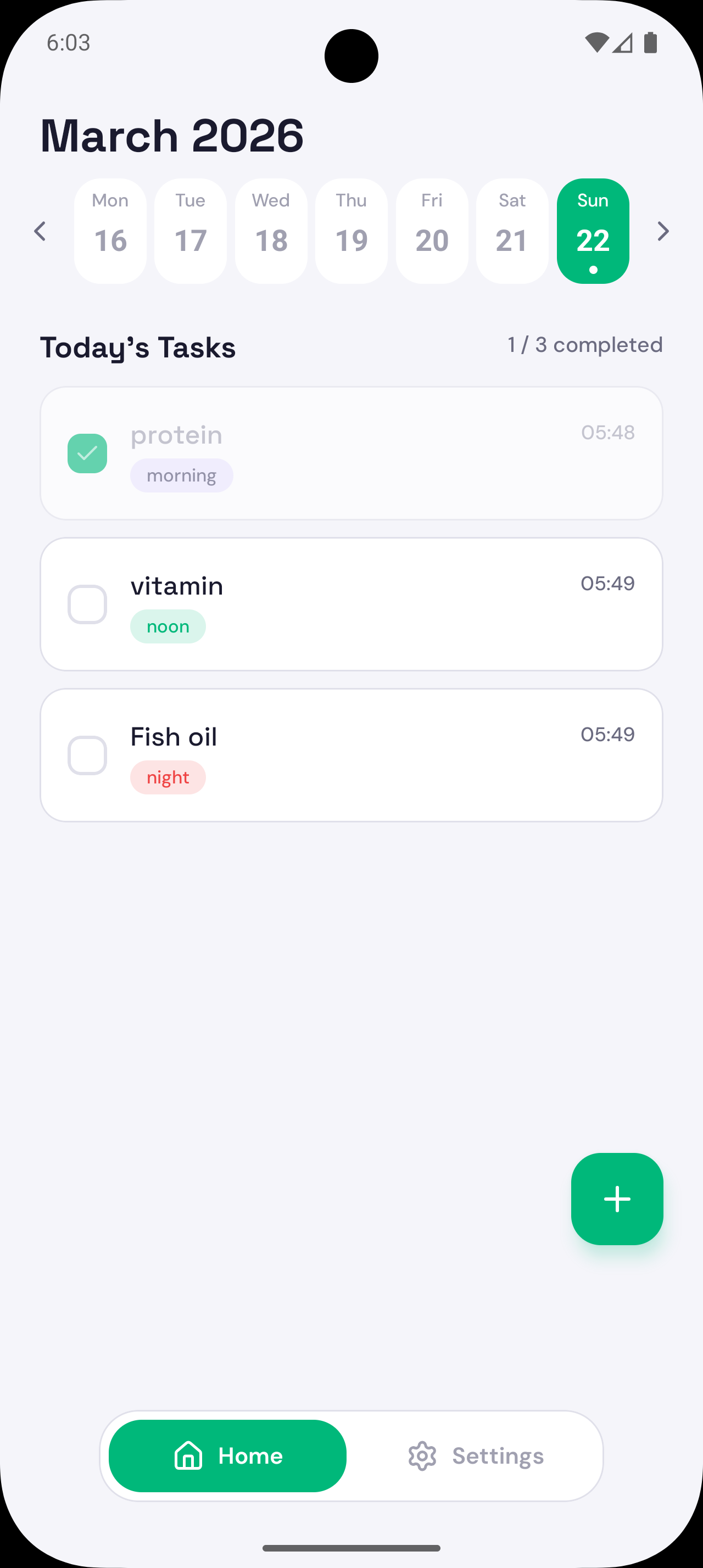Select the Home house icon
The image size is (703, 1568).
click(189, 1456)
